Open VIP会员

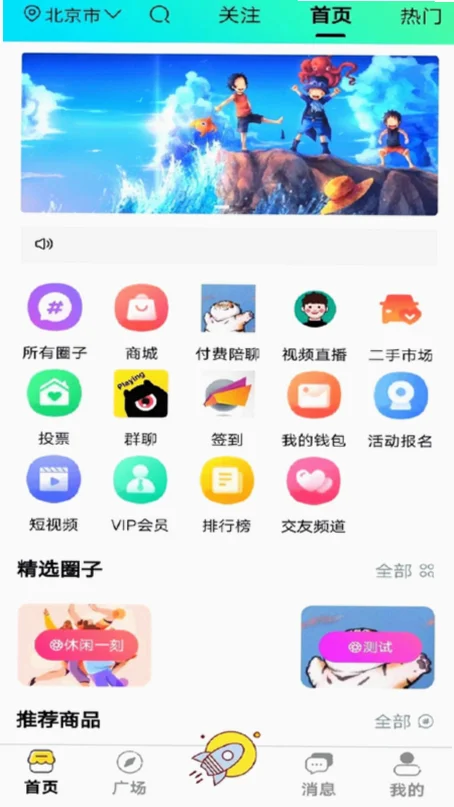(140, 494)
